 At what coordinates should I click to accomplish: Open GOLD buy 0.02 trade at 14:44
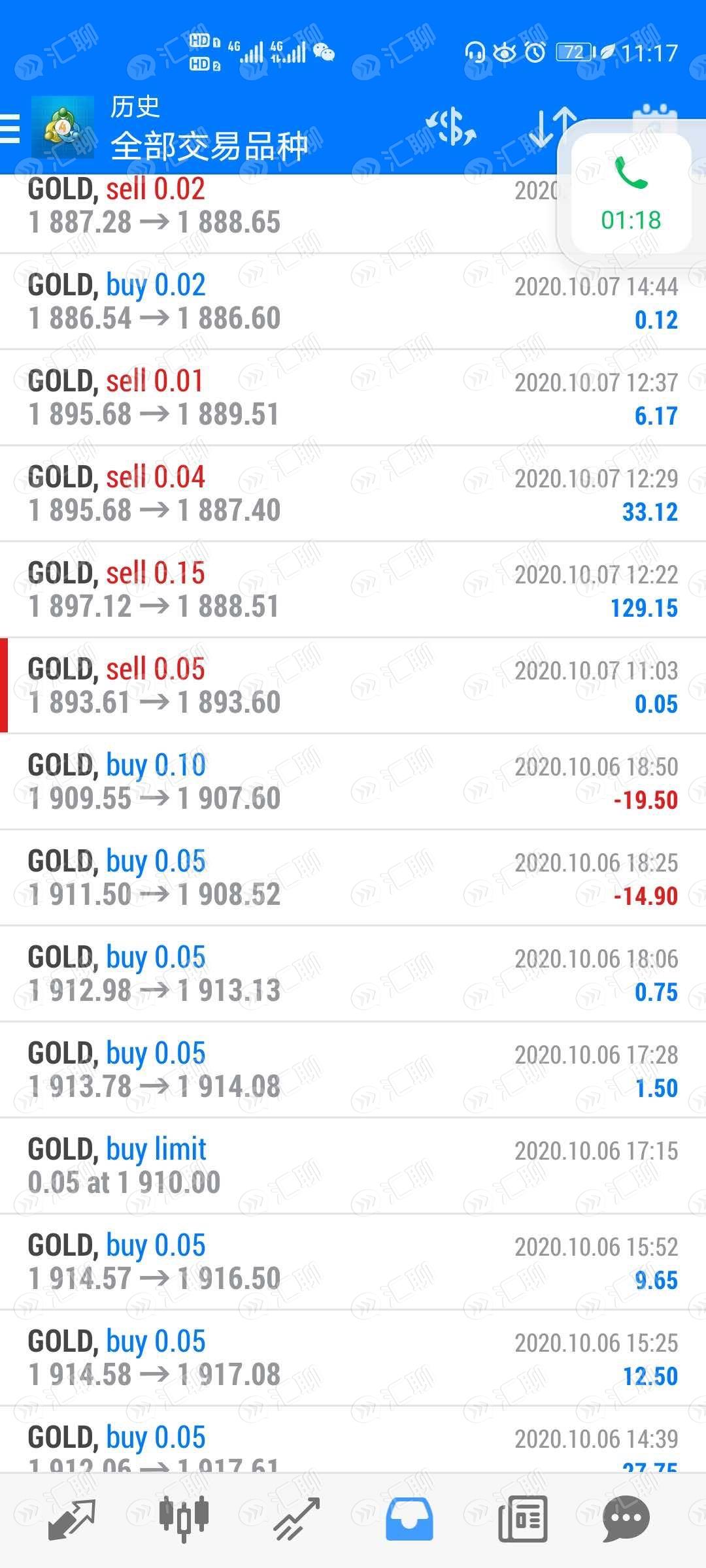pyautogui.click(x=353, y=302)
